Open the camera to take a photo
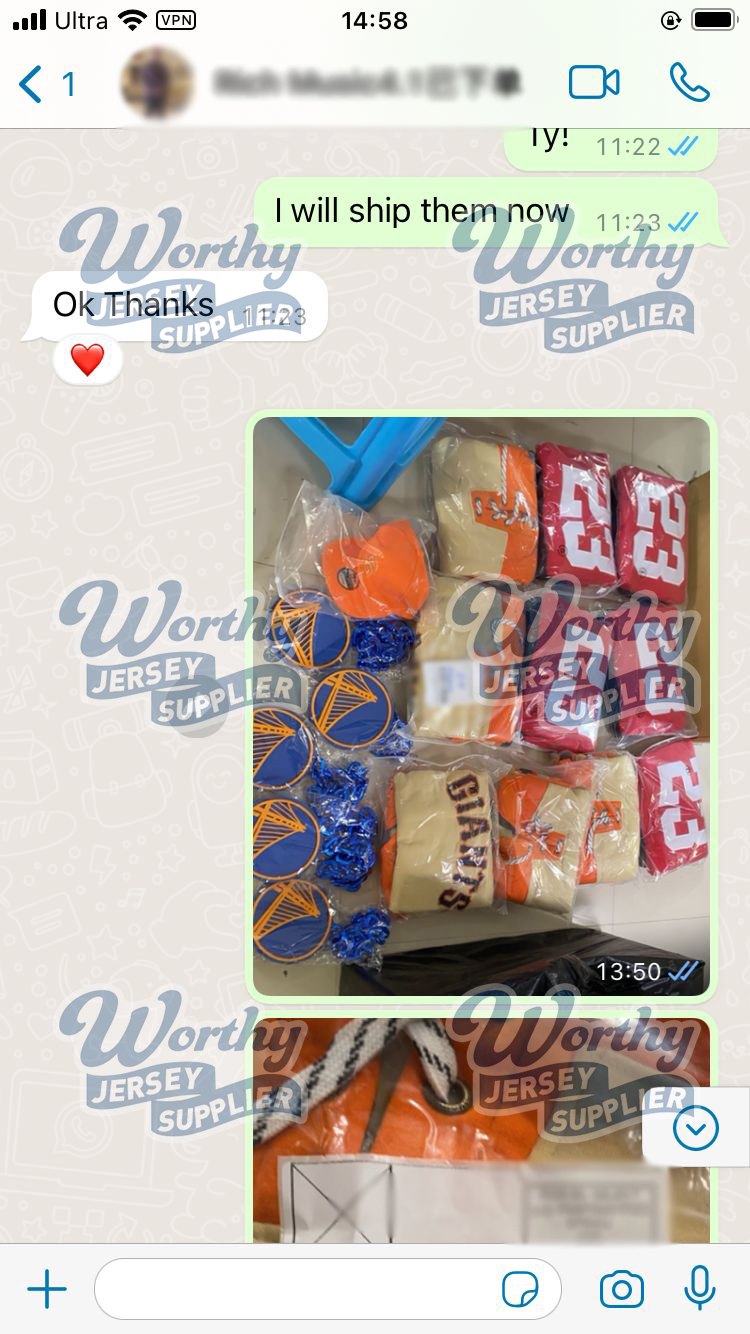 click(621, 1289)
